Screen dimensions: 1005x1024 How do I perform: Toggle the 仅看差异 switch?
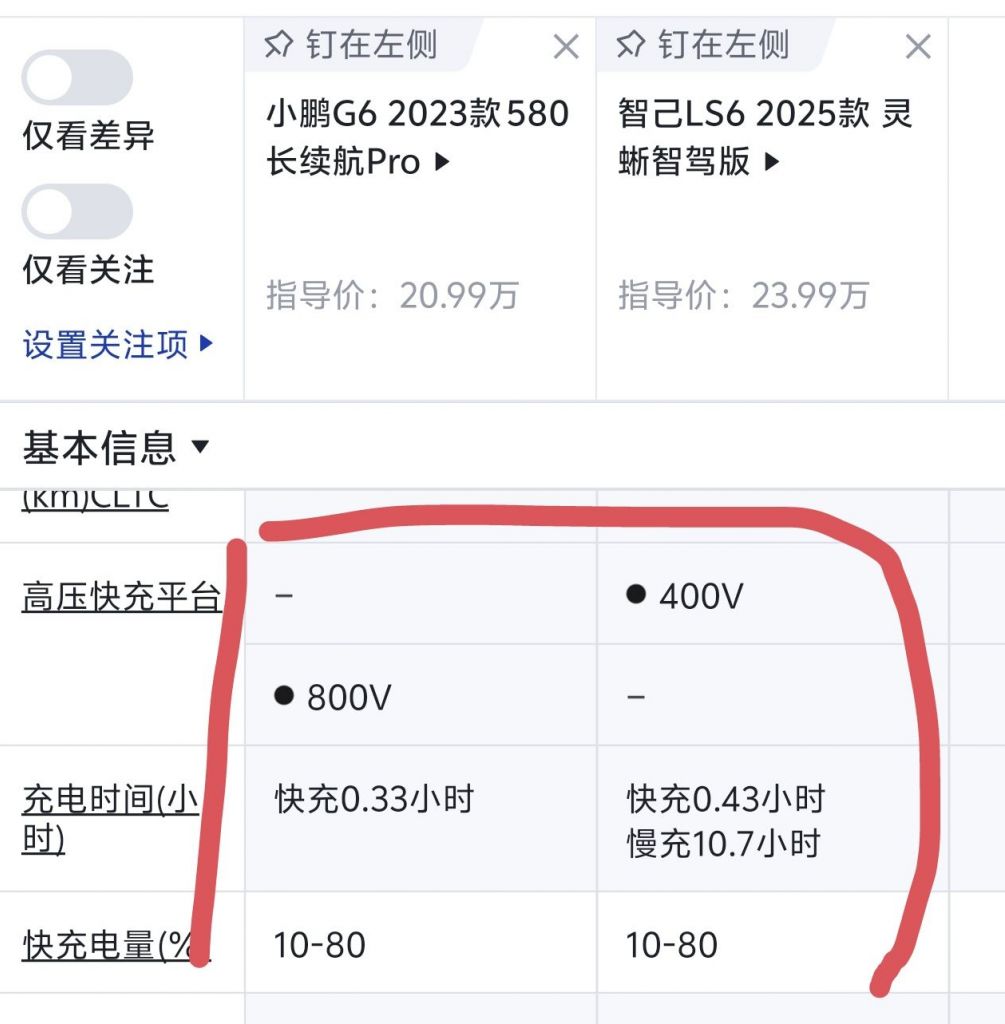pos(77,78)
